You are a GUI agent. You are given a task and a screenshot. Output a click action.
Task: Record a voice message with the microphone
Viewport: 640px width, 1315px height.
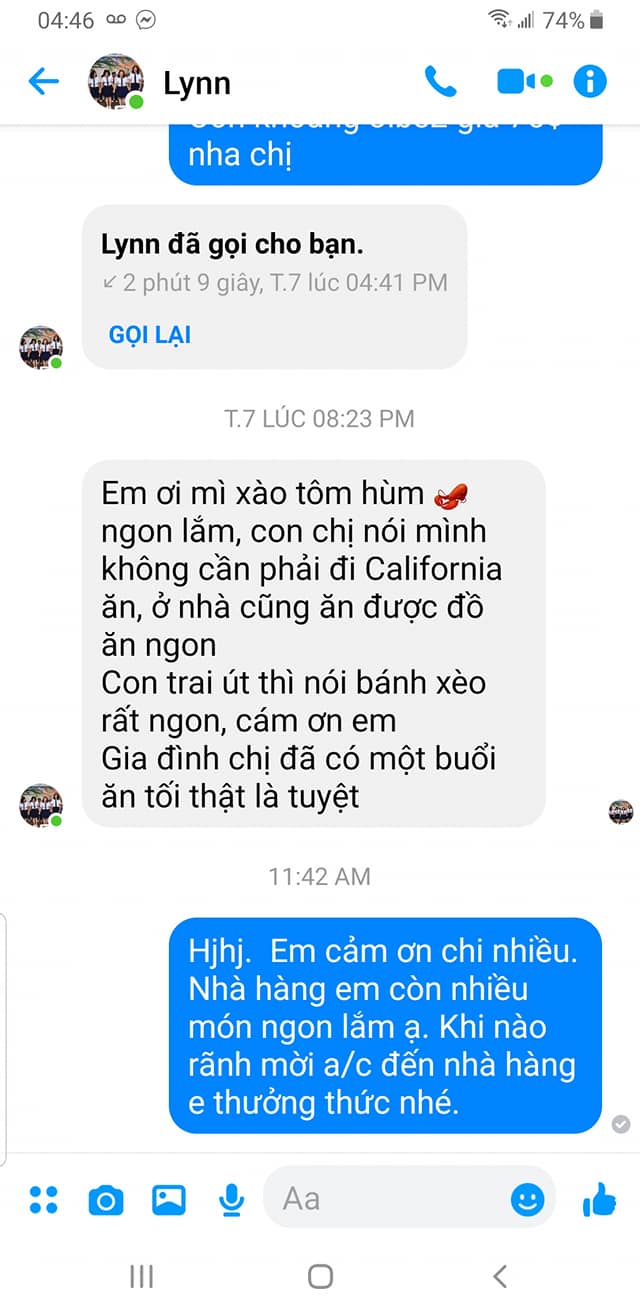tap(232, 1199)
